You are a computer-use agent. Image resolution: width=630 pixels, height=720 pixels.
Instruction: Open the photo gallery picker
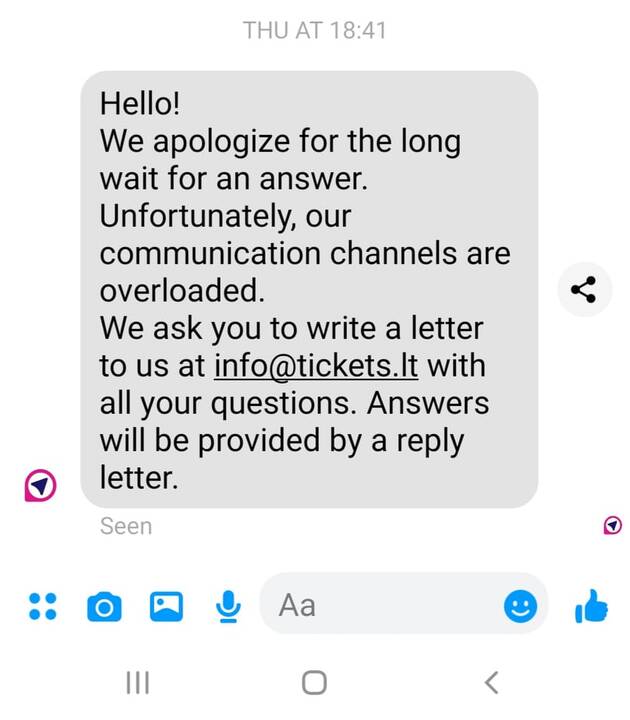click(x=166, y=605)
